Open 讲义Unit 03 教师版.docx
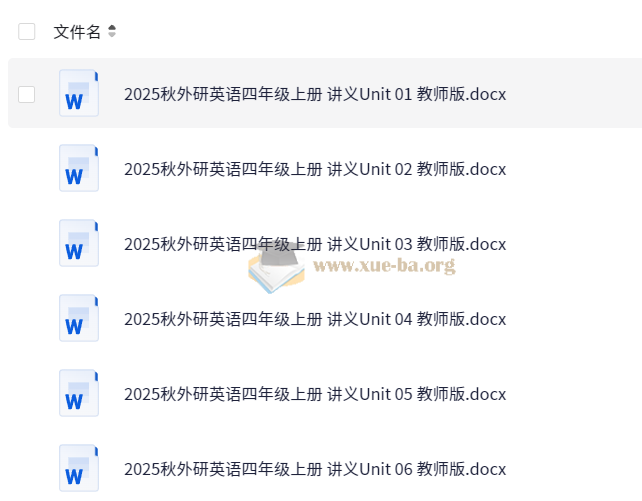Screen dimensions: 642x501 (314, 244)
